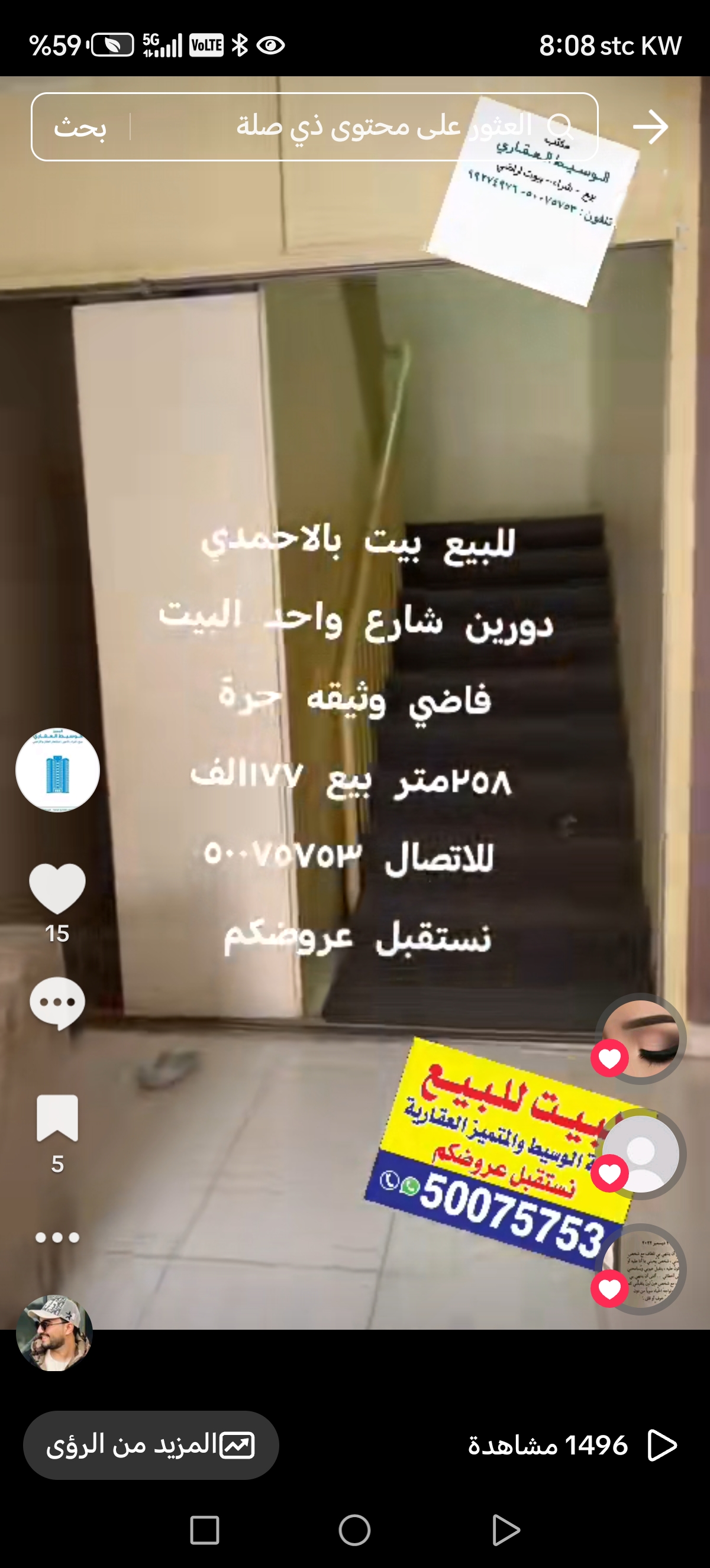Image resolution: width=710 pixels, height=1568 pixels.
Task: Bookmark this video
Action: [x=57, y=1118]
